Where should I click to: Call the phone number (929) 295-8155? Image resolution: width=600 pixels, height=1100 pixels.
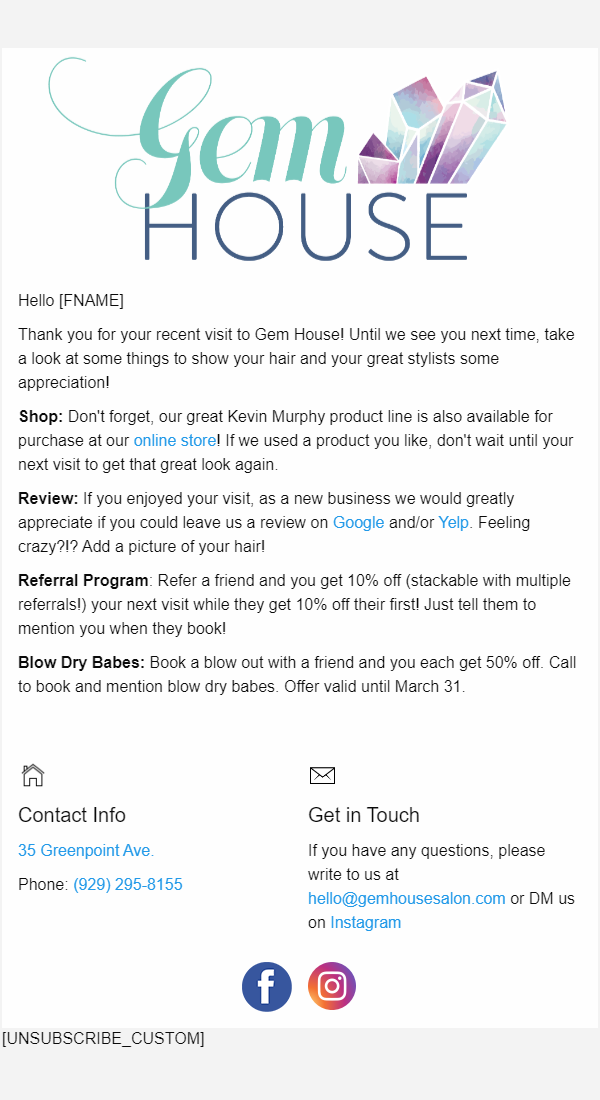coord(128,884)
